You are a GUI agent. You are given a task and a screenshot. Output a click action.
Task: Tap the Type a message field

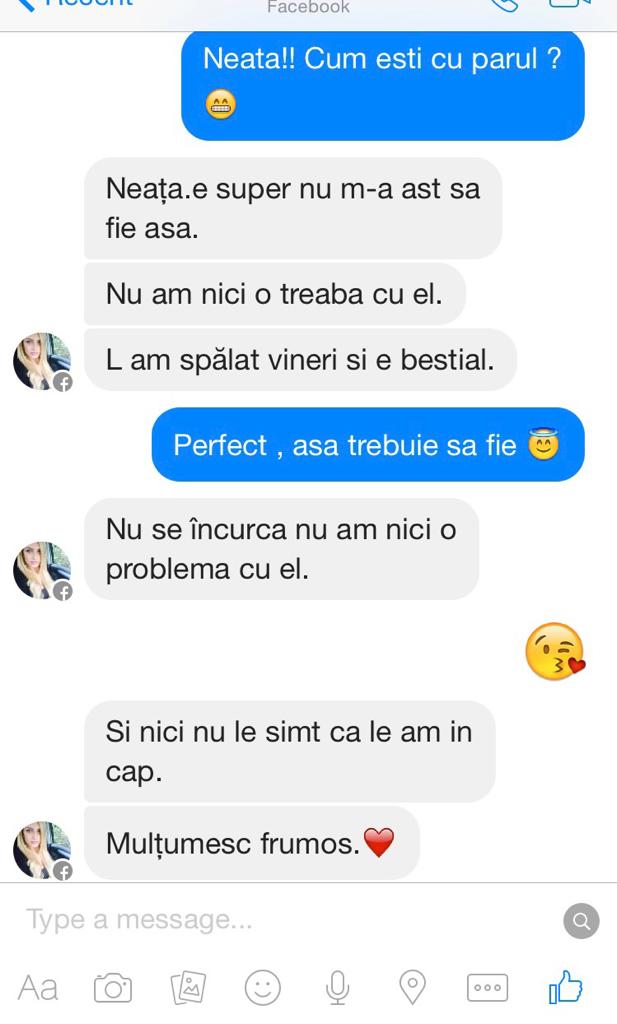click(x=280, y=920)
